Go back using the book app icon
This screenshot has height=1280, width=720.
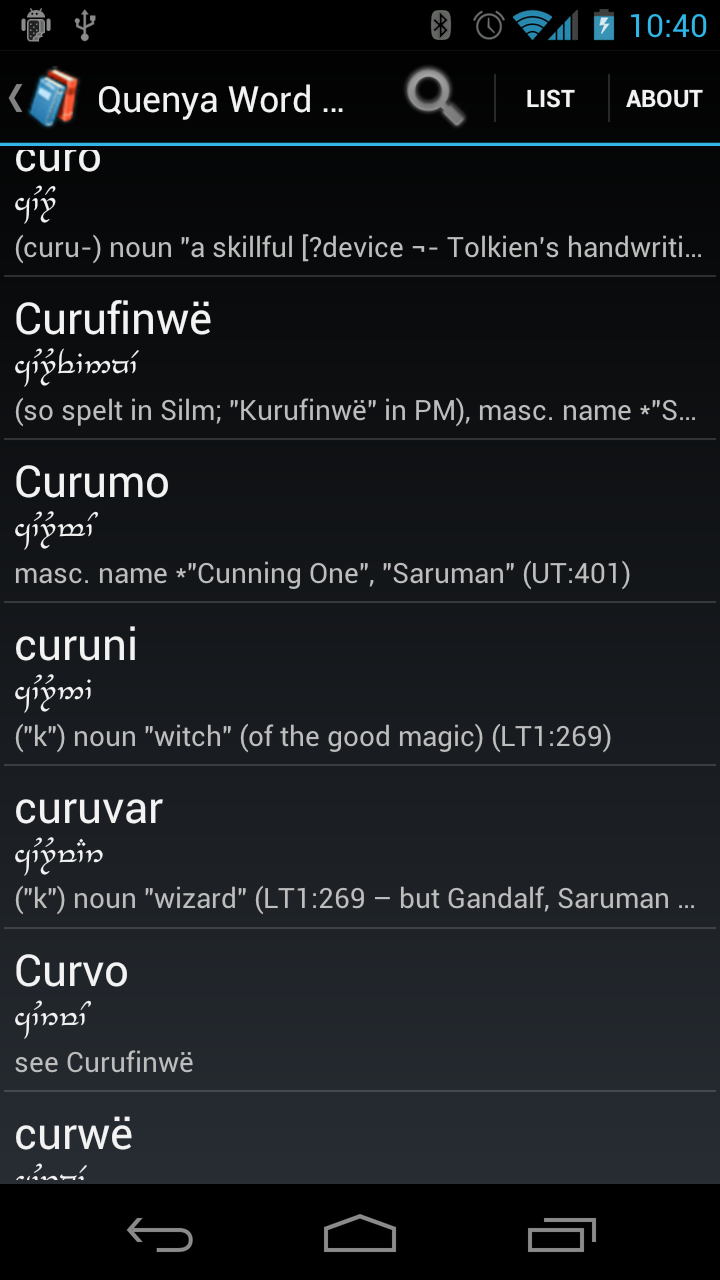click(x=45, y=99)
